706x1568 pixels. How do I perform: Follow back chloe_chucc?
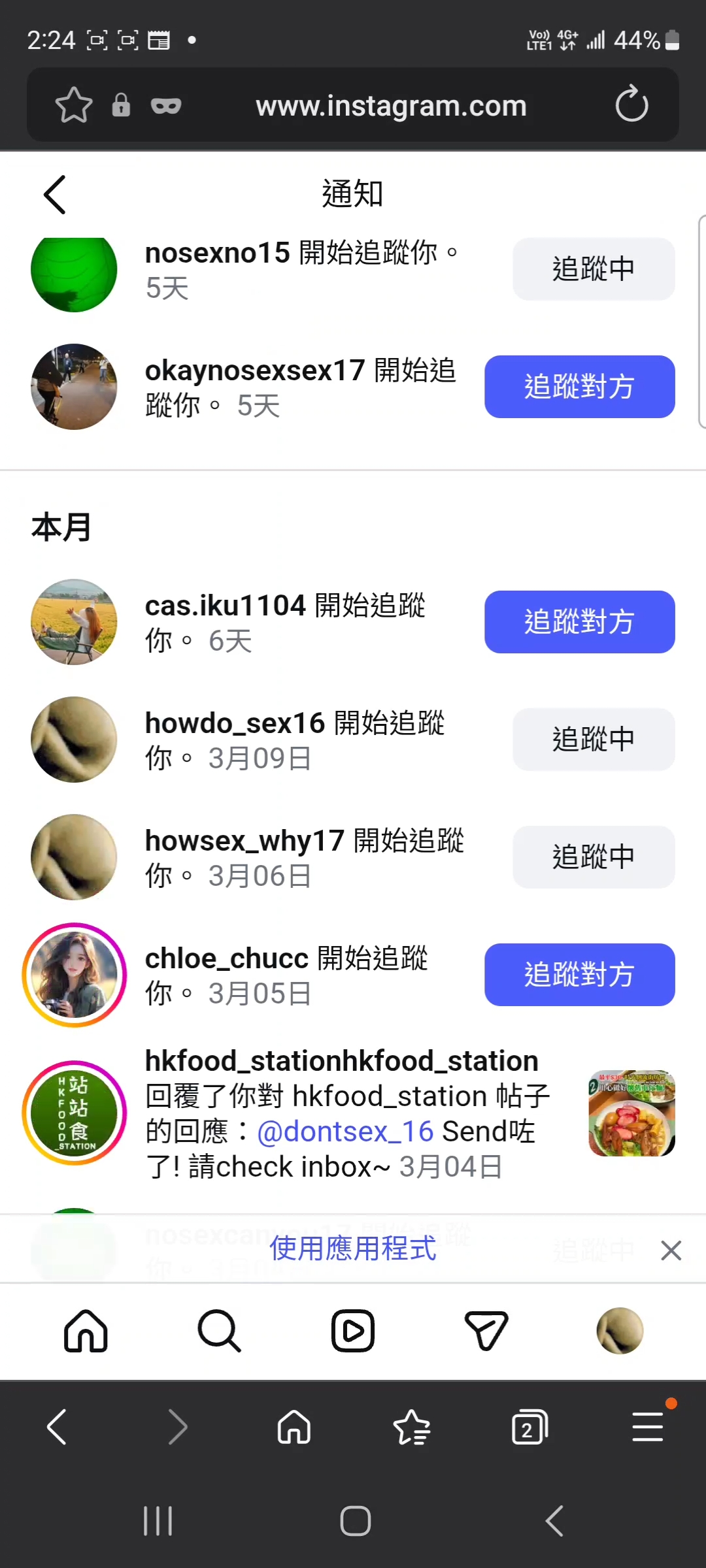[579, 975]
